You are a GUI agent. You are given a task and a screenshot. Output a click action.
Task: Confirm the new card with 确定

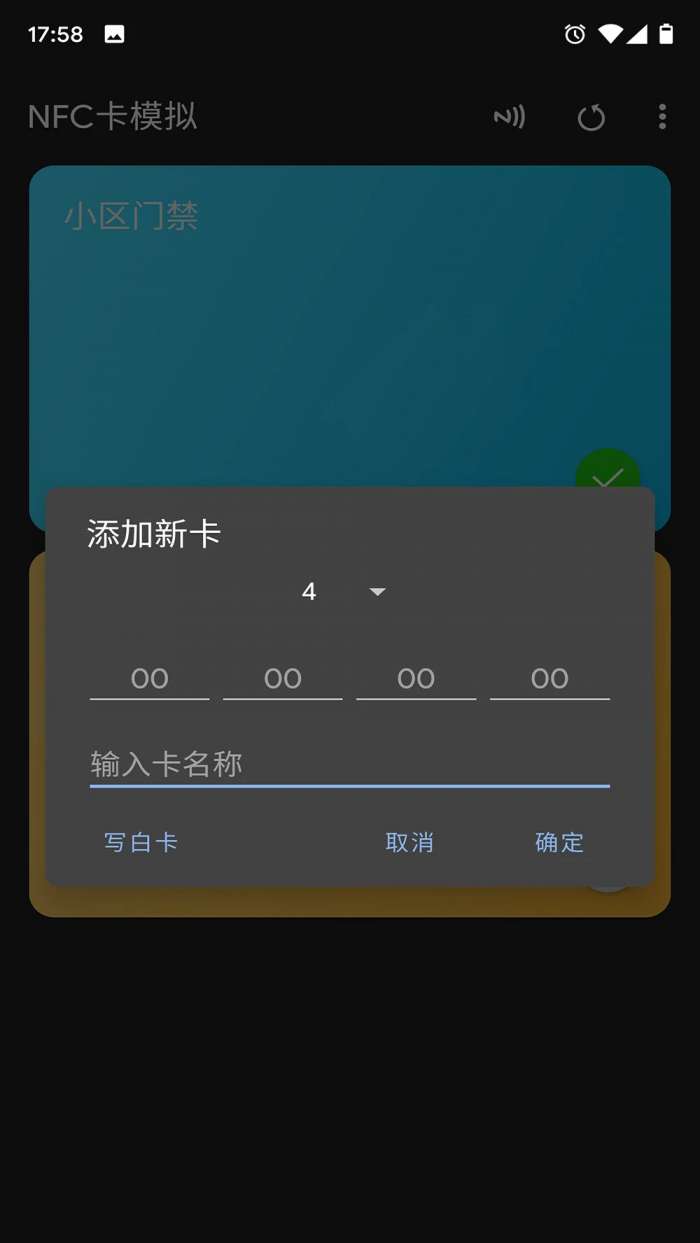559,842
